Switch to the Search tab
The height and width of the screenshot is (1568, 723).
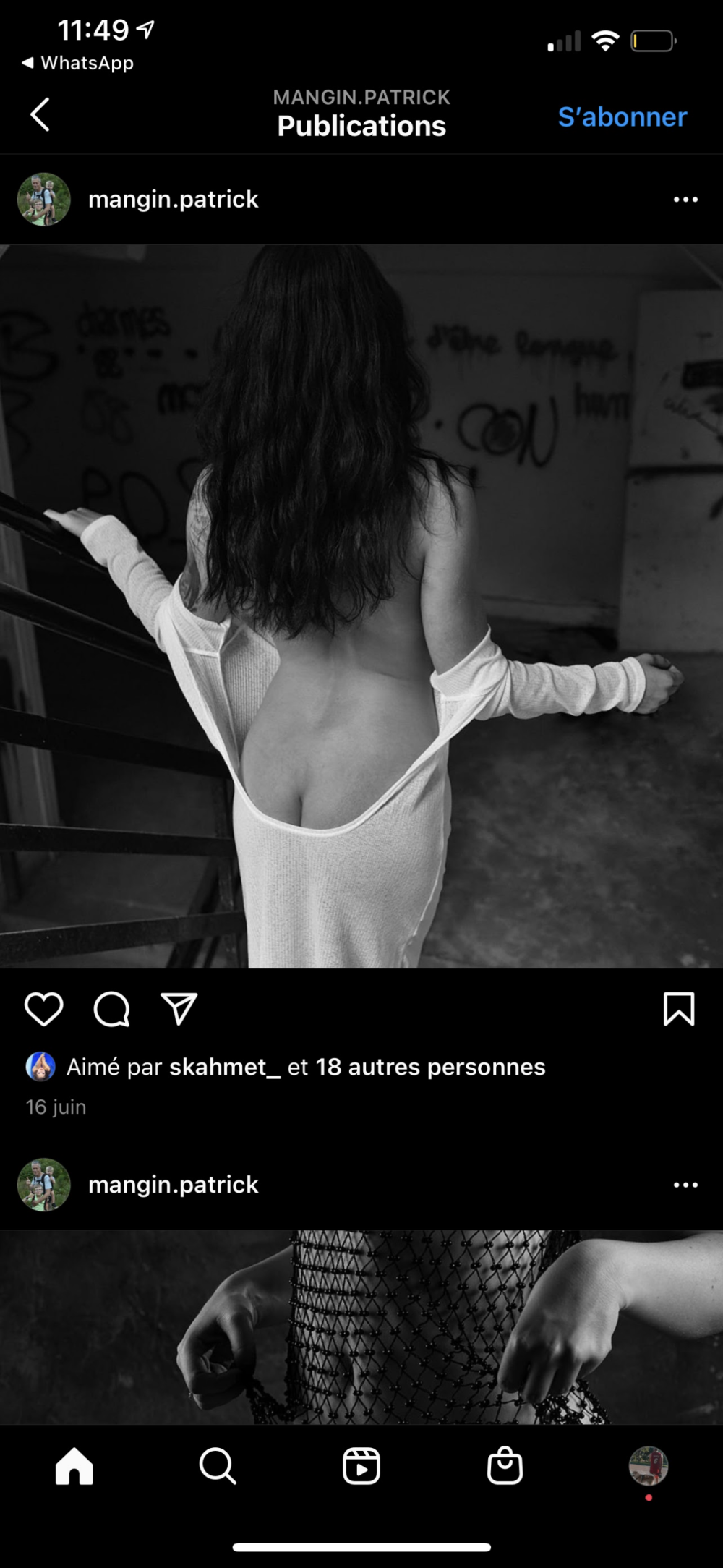click(x=217, y=1466)
